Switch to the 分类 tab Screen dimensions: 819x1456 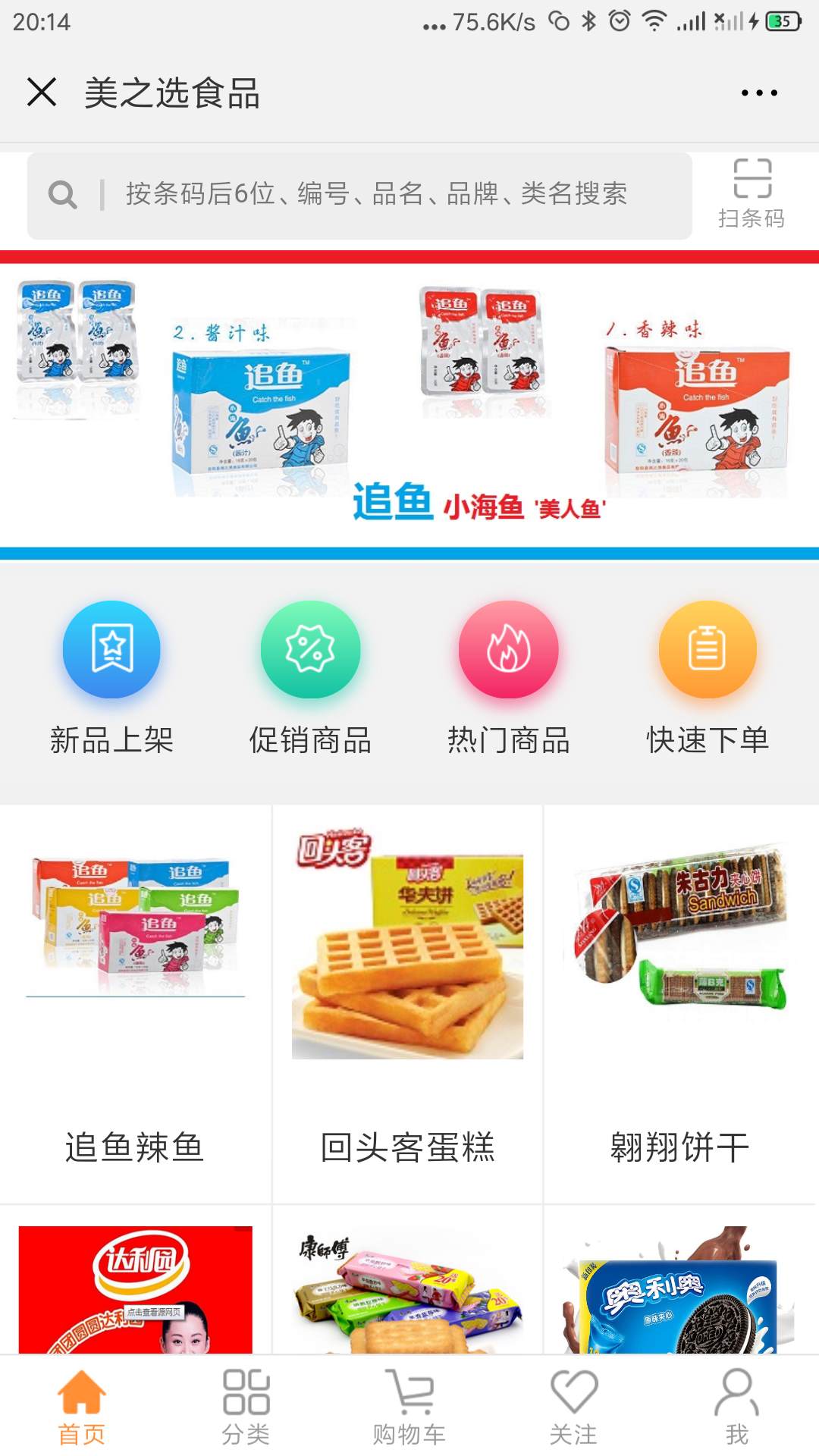pyautogui.click(x=246, y=1407)
